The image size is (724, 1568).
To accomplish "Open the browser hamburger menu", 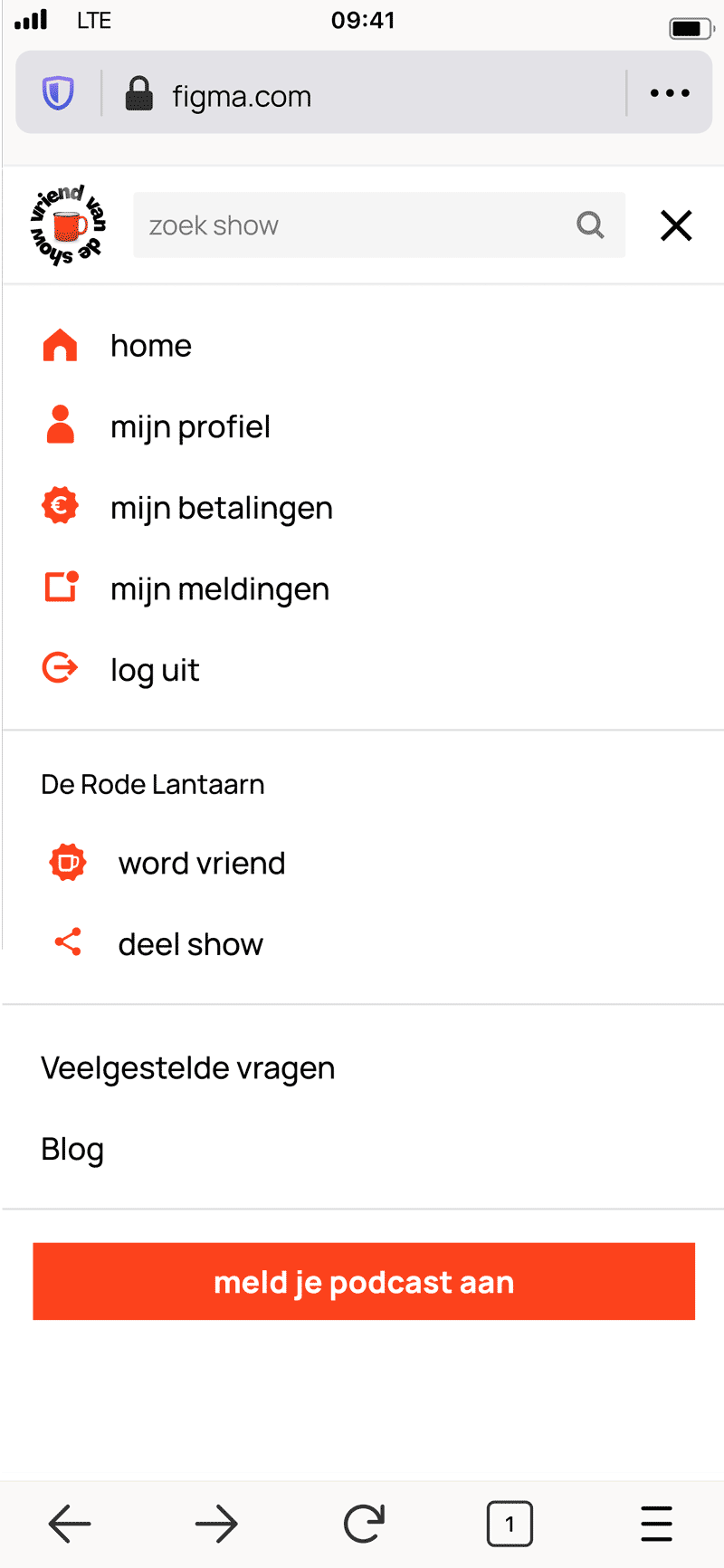I will click(656, 1524).
